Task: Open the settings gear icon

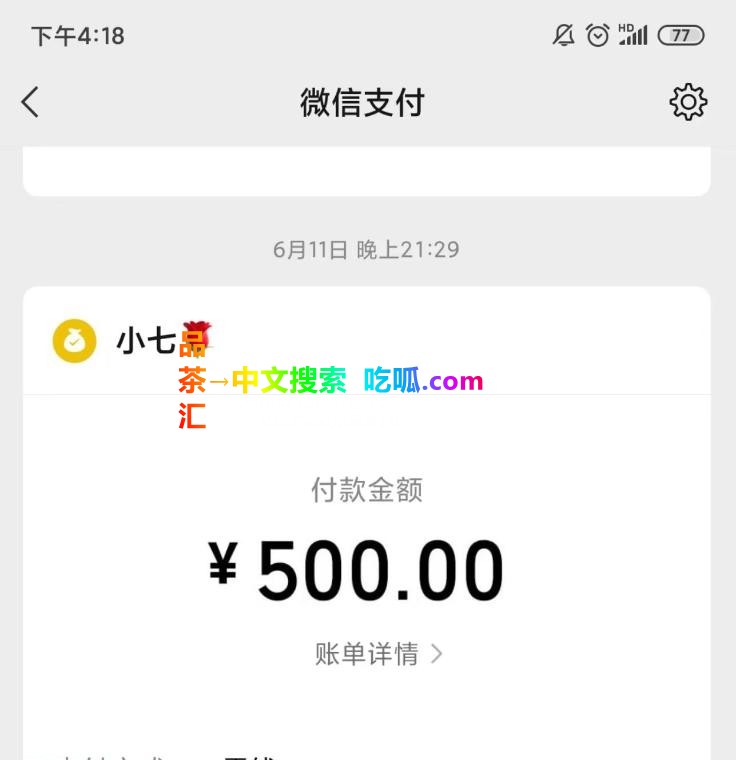Action: (688, 102)
